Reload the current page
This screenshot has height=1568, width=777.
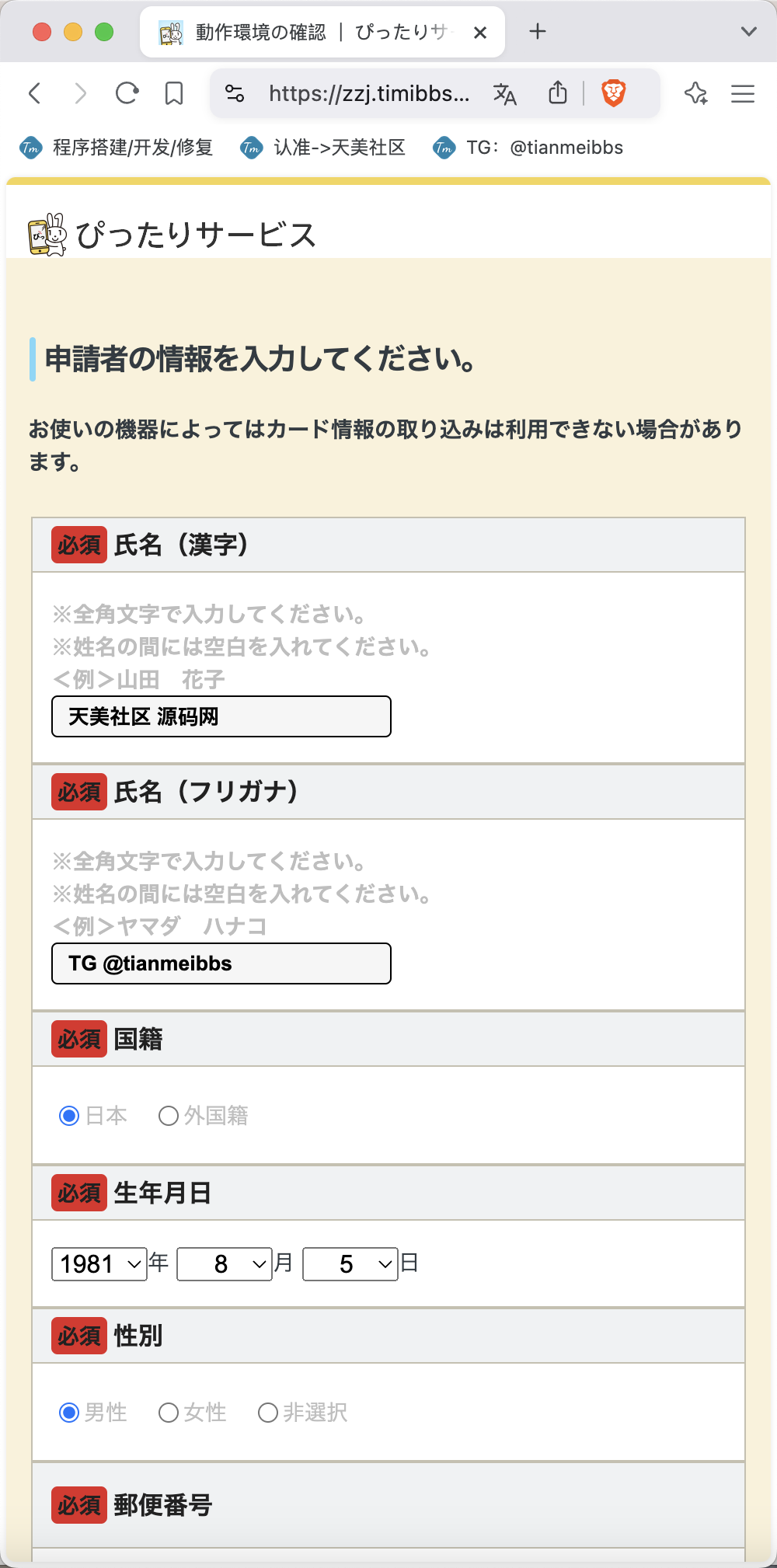point(127,94)
